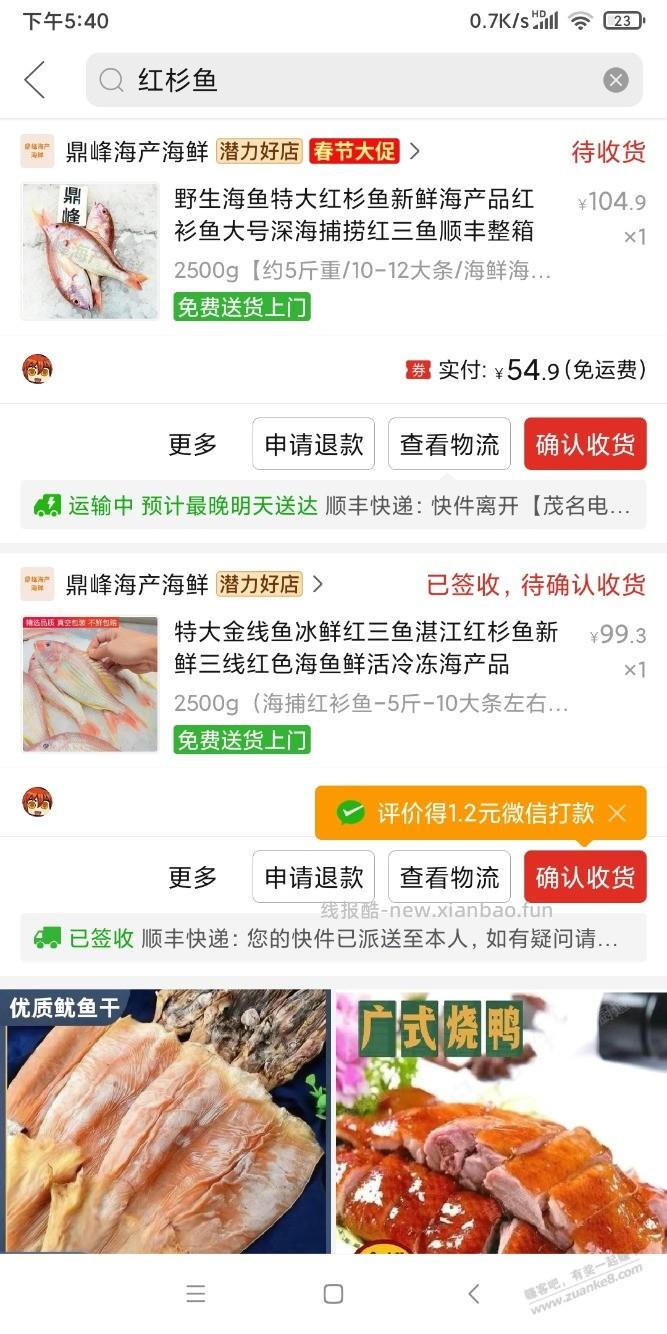Screen dimensions: 667x1334
Task: Clear the search text with the X icon
Action: point(616,80)
